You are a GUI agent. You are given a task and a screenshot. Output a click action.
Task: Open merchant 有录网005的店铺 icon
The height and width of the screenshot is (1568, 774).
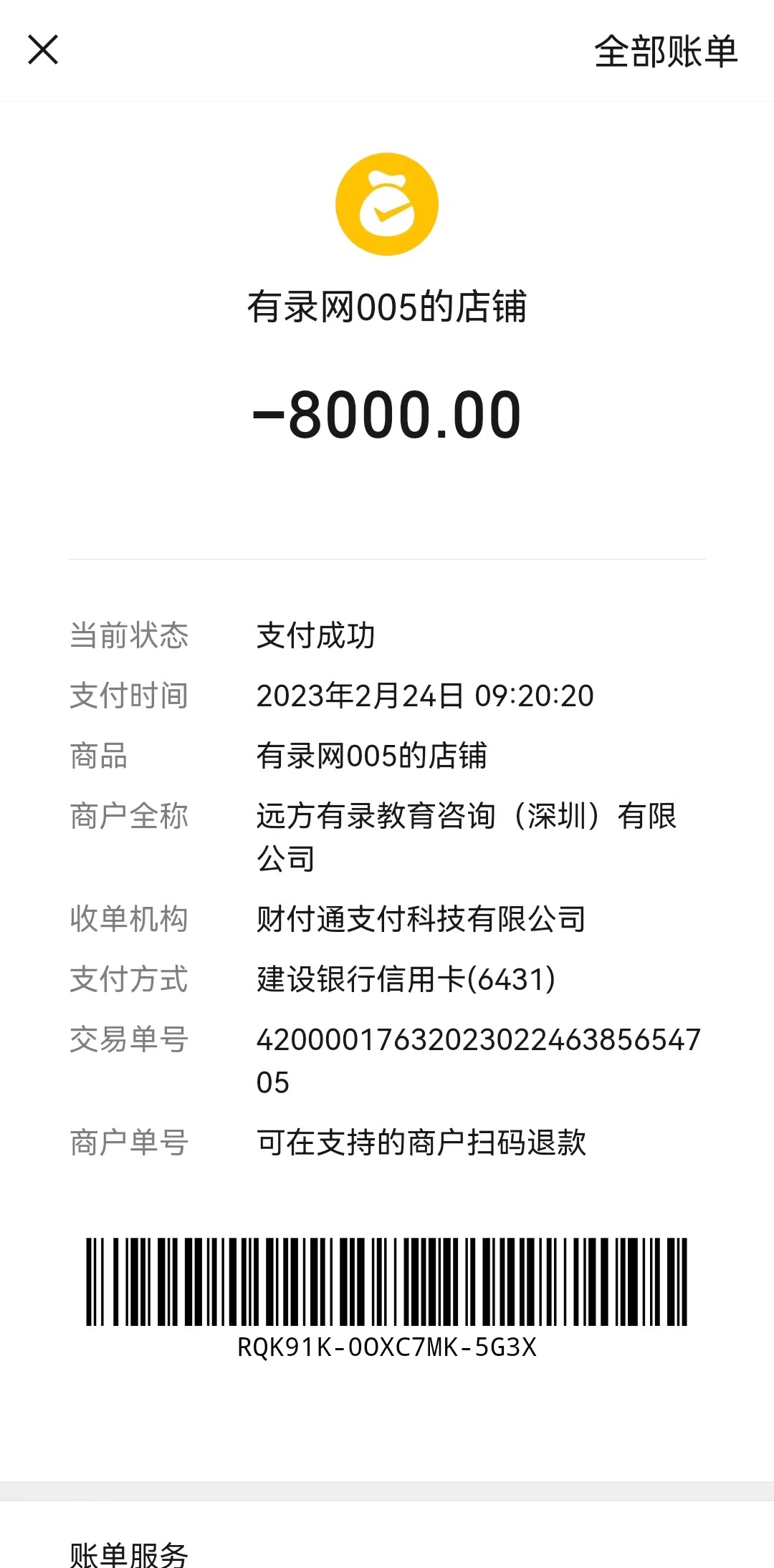[387, 204]
